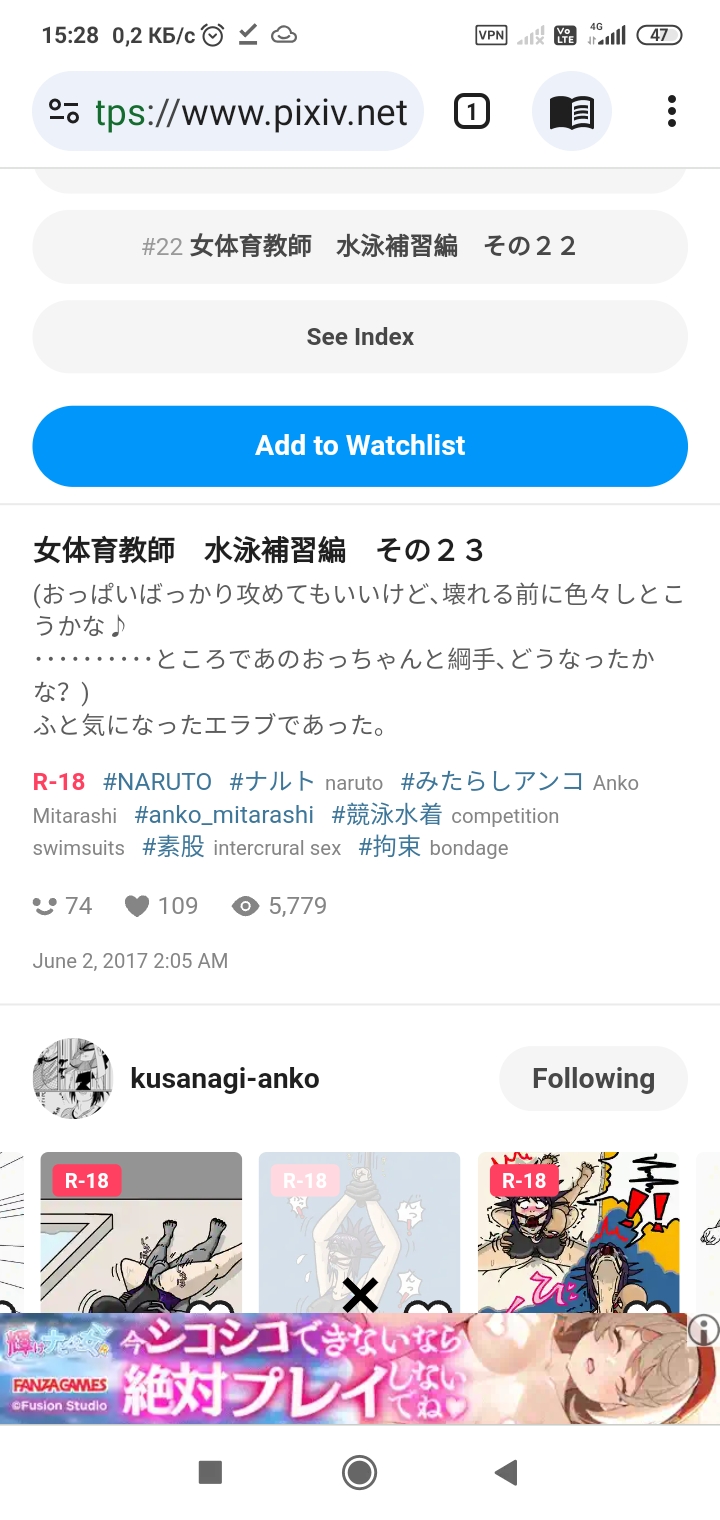Open the browser tab switcher
This screenshot has height=1520, width=720.
471,112
